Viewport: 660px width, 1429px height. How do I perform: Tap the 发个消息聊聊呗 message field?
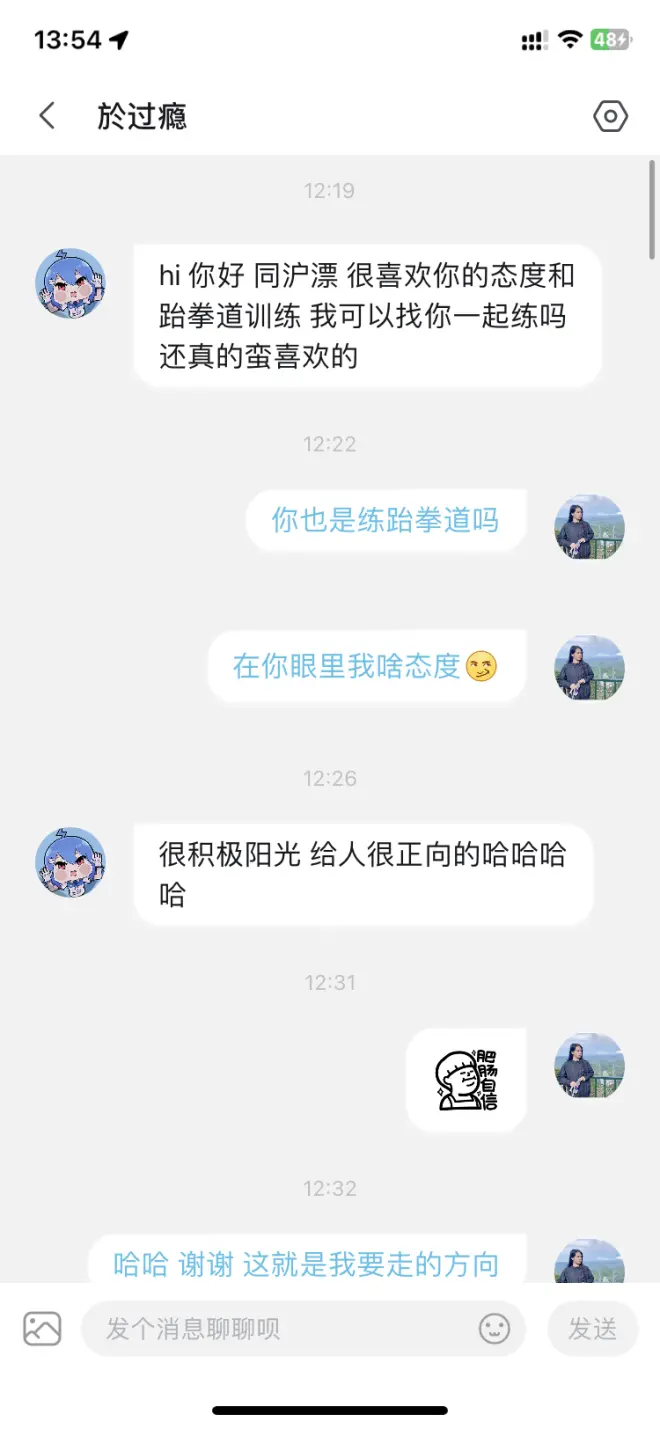[x=285, y=1329]
